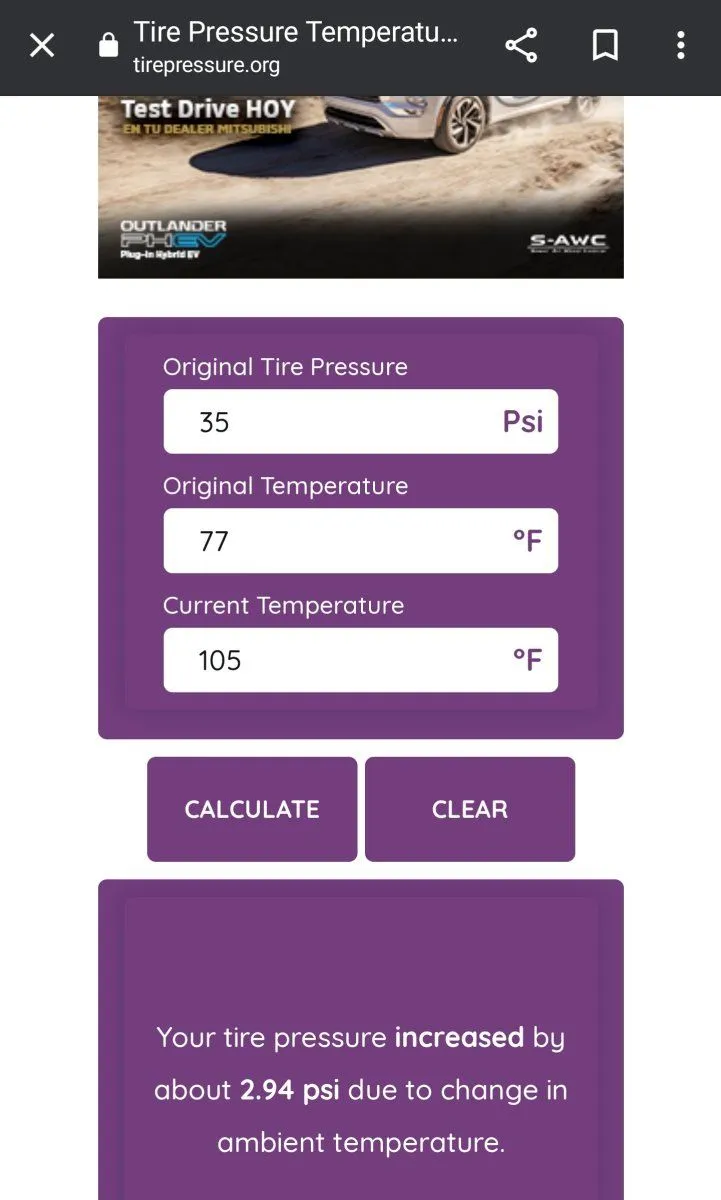Image resolution: width=721 pixels, height=1200 pixels.
Task: Close the browser custom tab
Action: (42, 46)
